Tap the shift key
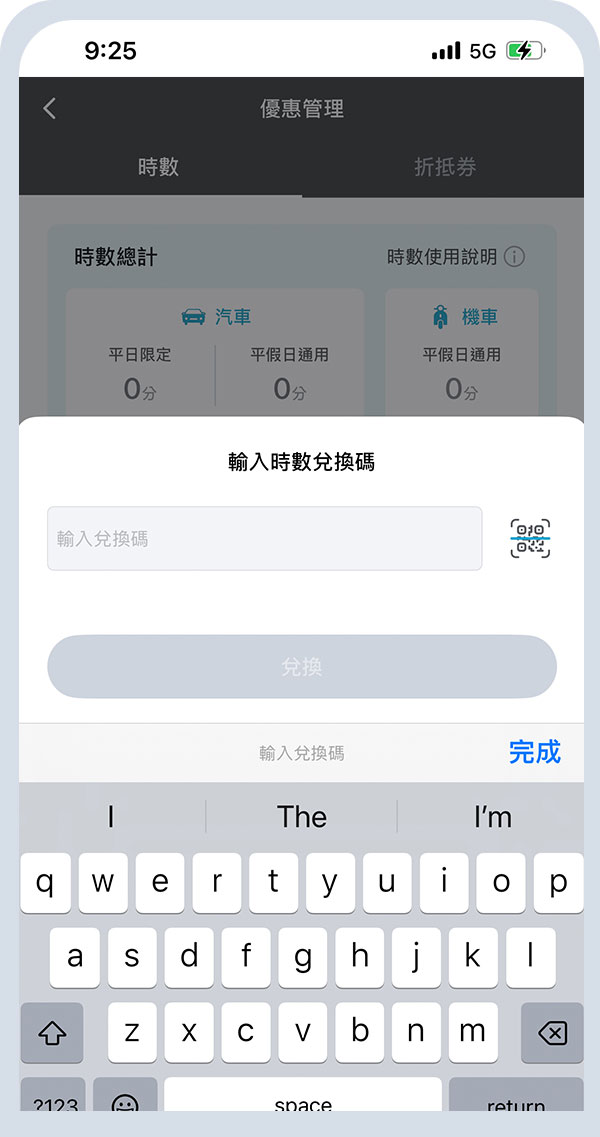This screenshot has height=1137, width=600. [x=51, y=1033]
